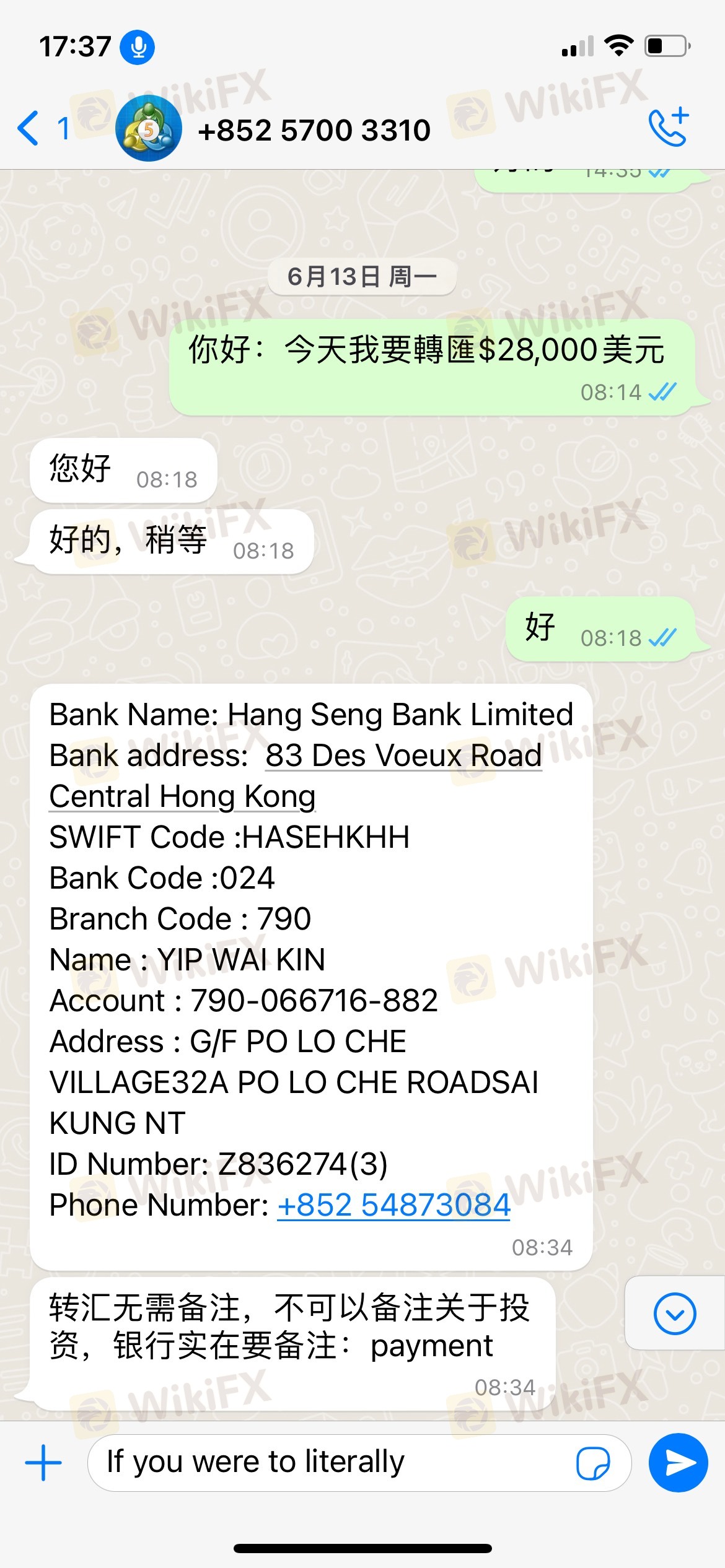Open the 83 Des Voeux Road address link
Viewport: 725px width, 1568px height.
pos(403,756)
